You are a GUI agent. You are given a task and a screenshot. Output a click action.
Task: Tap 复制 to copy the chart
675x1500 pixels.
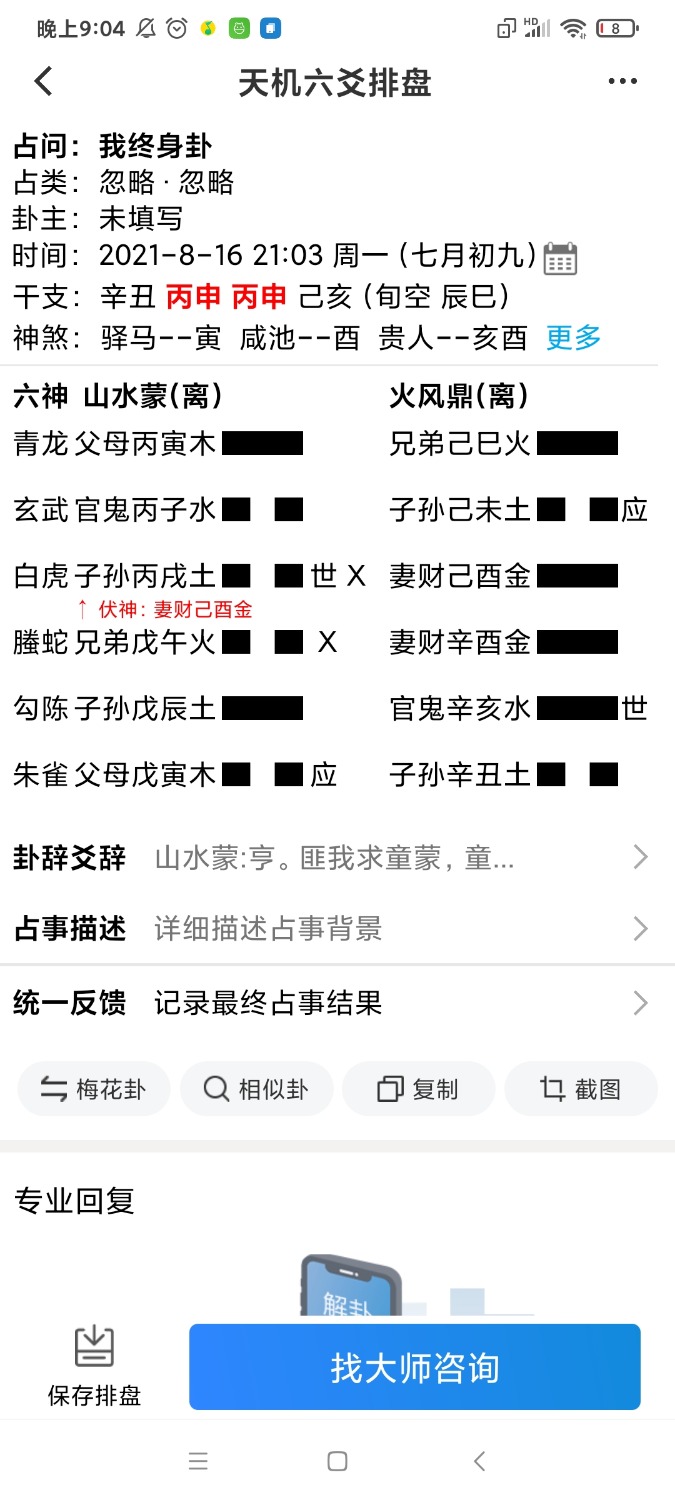[x=418, y=1089]
